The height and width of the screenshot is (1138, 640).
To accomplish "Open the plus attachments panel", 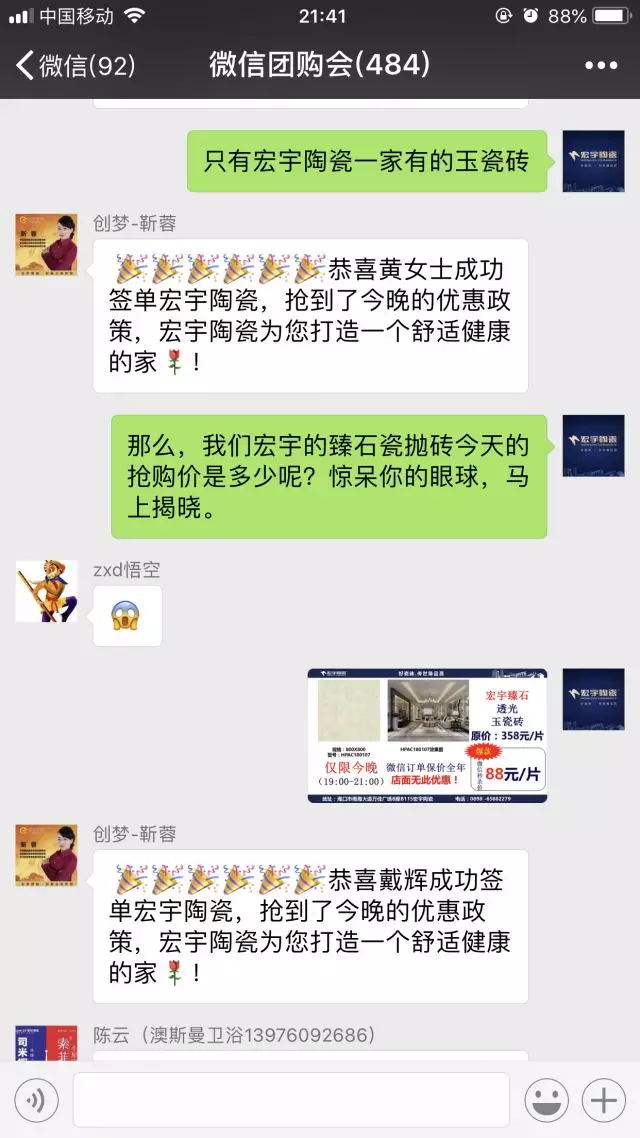I will click(x=603, y=1101).
